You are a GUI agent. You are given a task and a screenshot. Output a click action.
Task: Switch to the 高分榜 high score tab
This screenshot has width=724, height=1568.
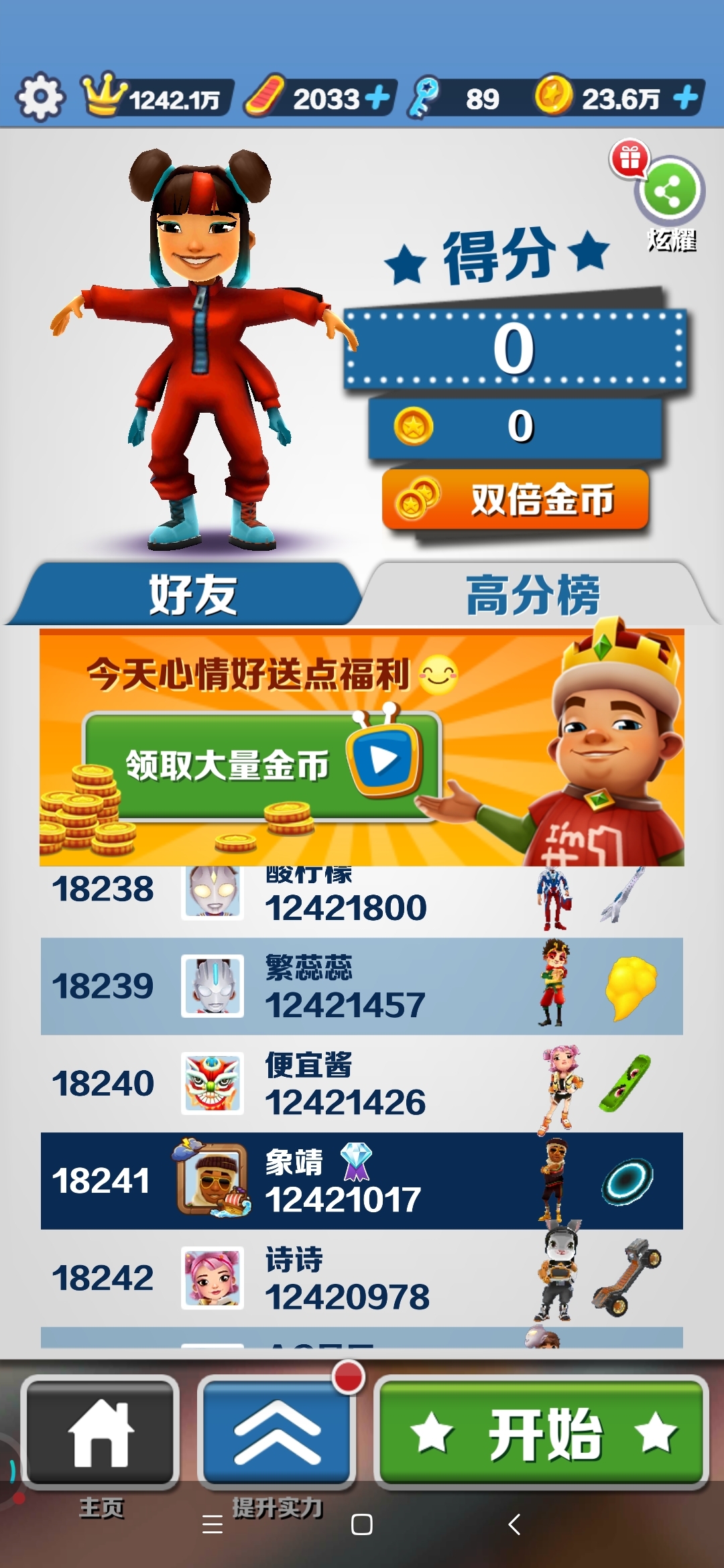(x=533, y=594)
